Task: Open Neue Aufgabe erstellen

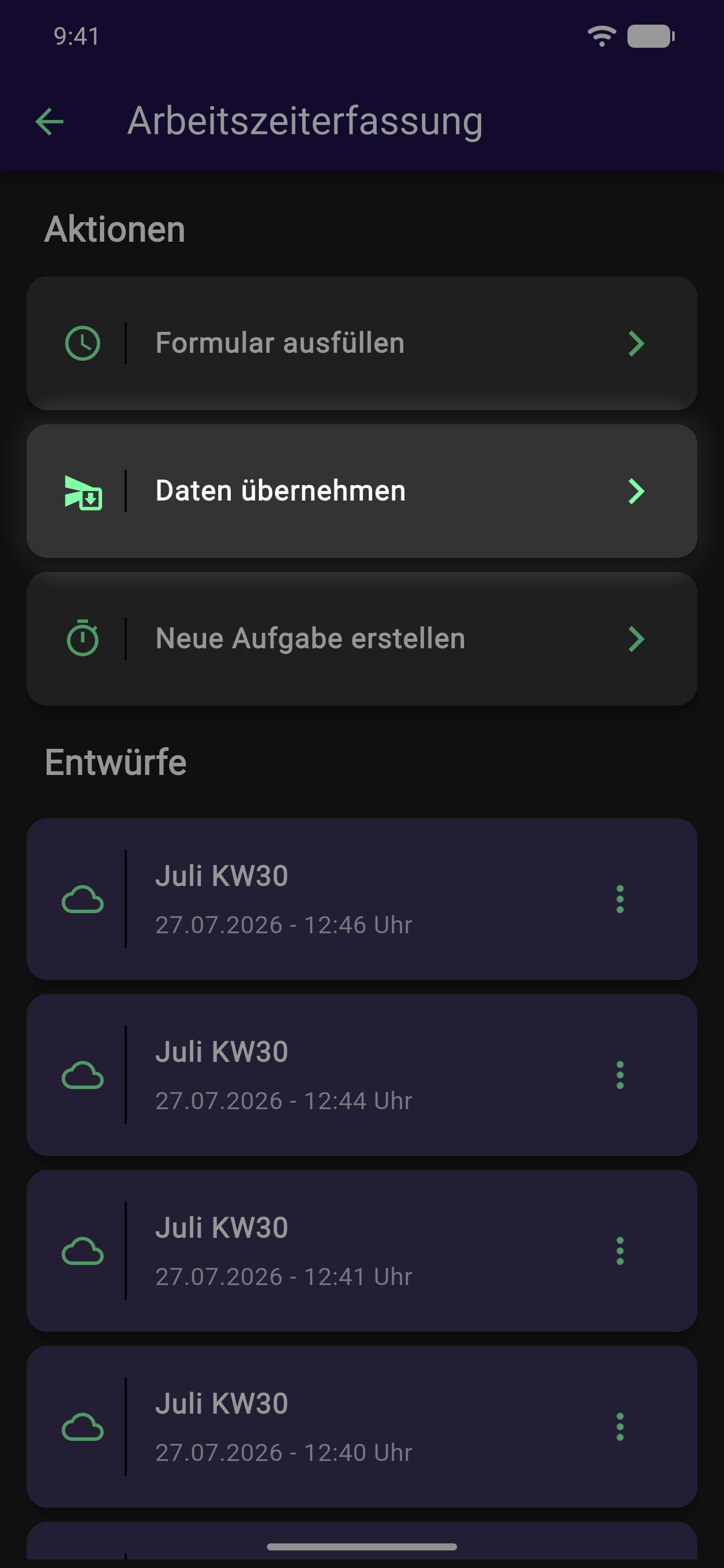Action: coord(361,639)
